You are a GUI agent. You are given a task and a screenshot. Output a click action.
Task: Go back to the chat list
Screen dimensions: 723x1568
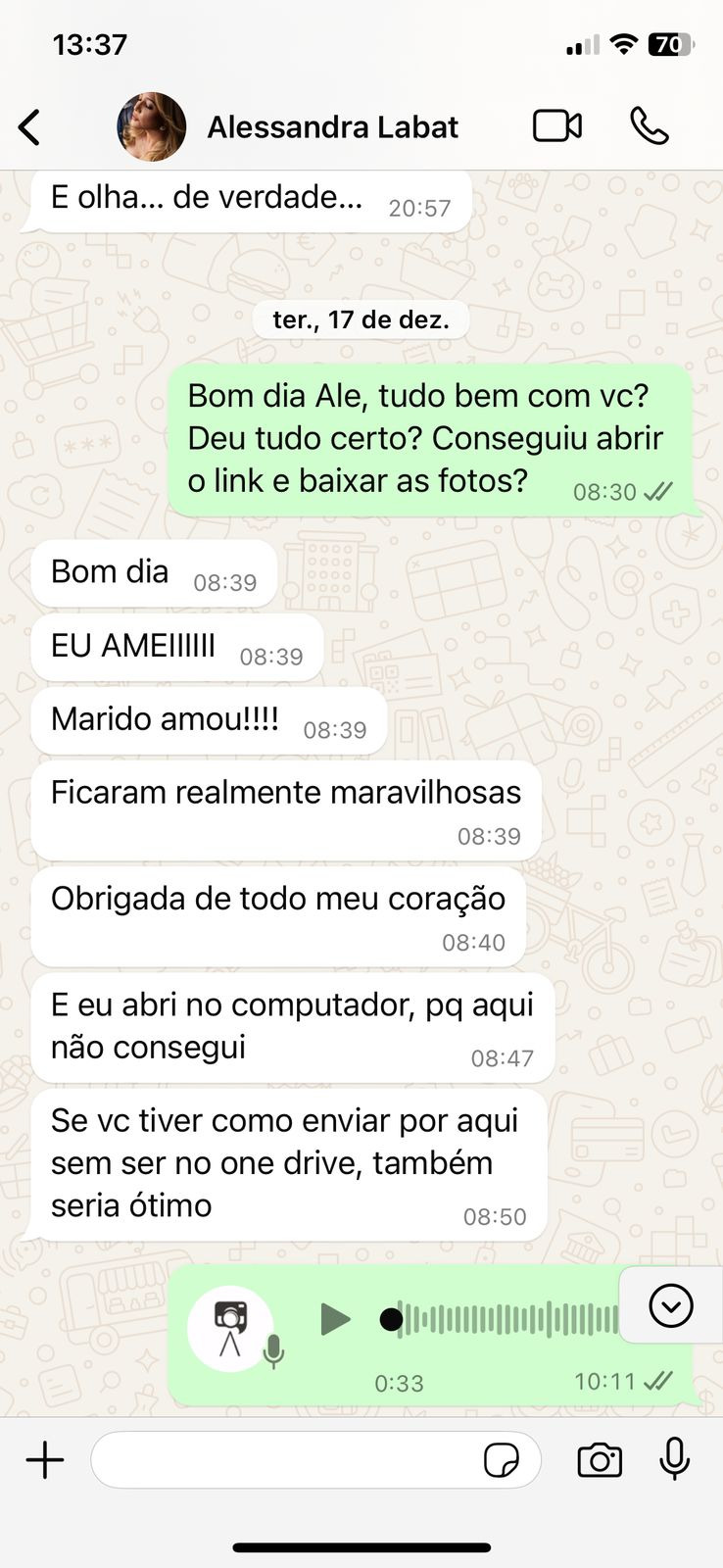(x=29, y=127)
